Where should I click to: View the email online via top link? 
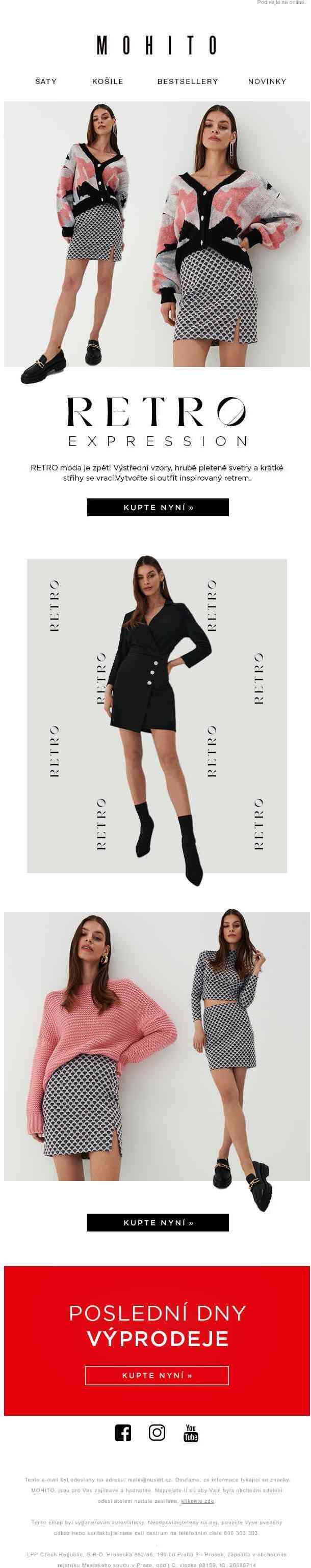(280, 3)
